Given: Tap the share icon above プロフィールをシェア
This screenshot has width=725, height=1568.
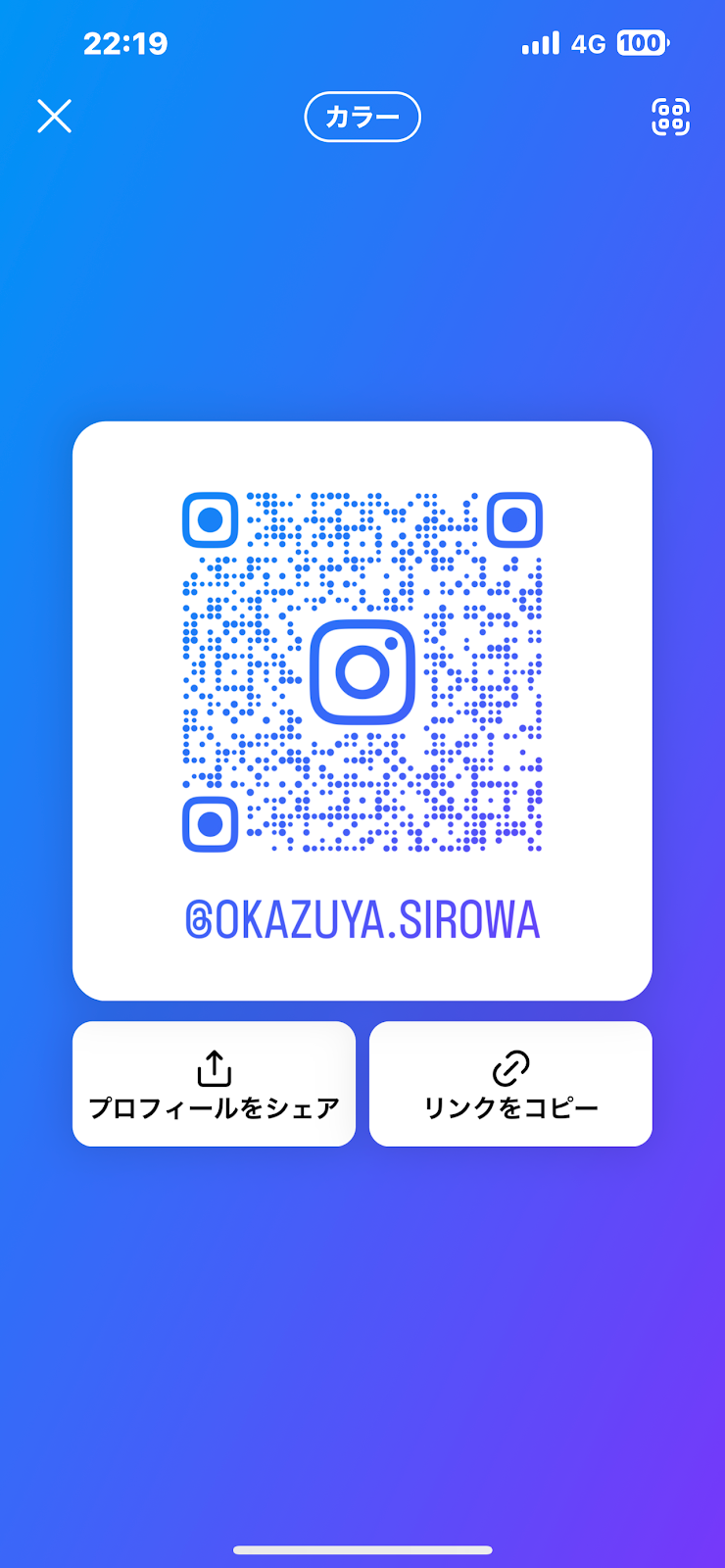Looking at the screenshot, I should point(214,1067).
